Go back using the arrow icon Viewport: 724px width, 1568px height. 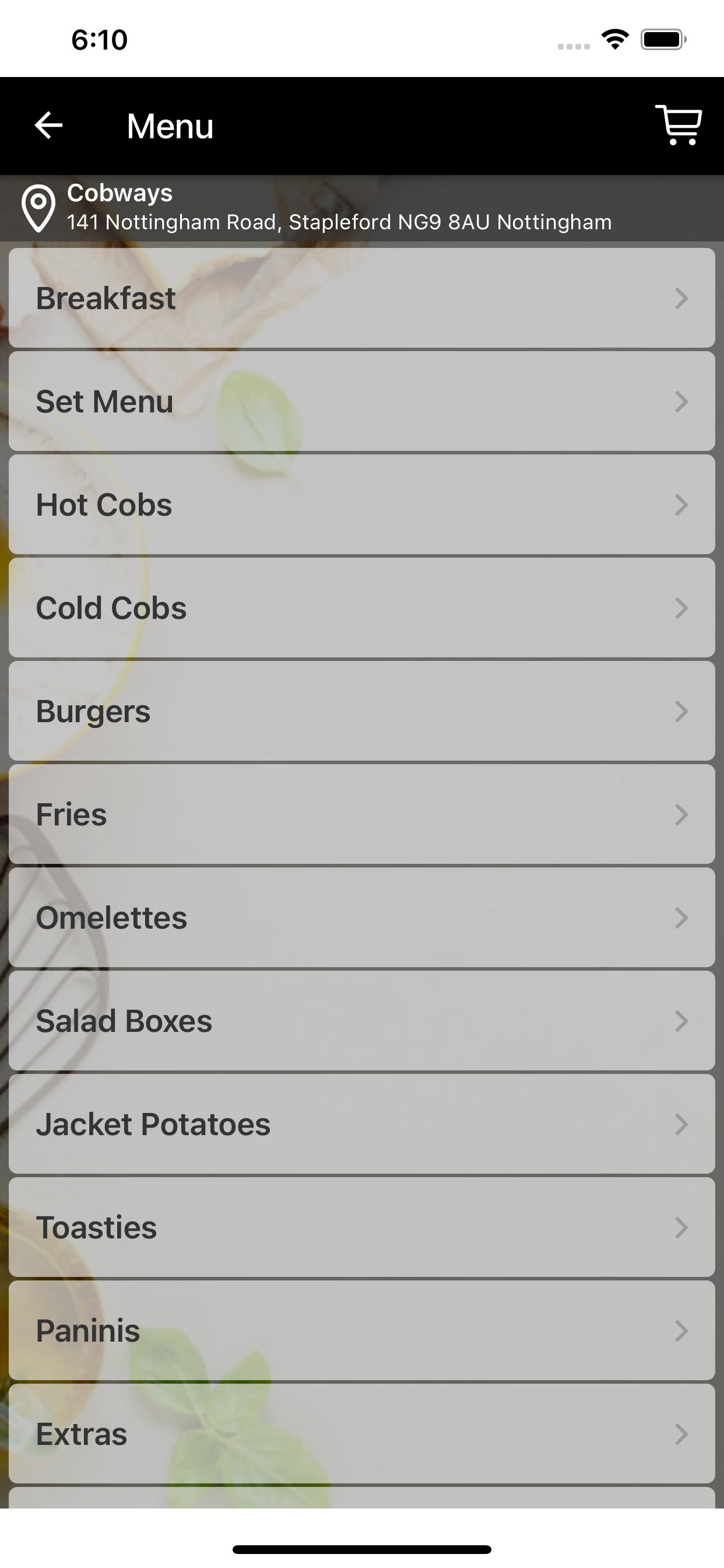(x=48, y=125)
